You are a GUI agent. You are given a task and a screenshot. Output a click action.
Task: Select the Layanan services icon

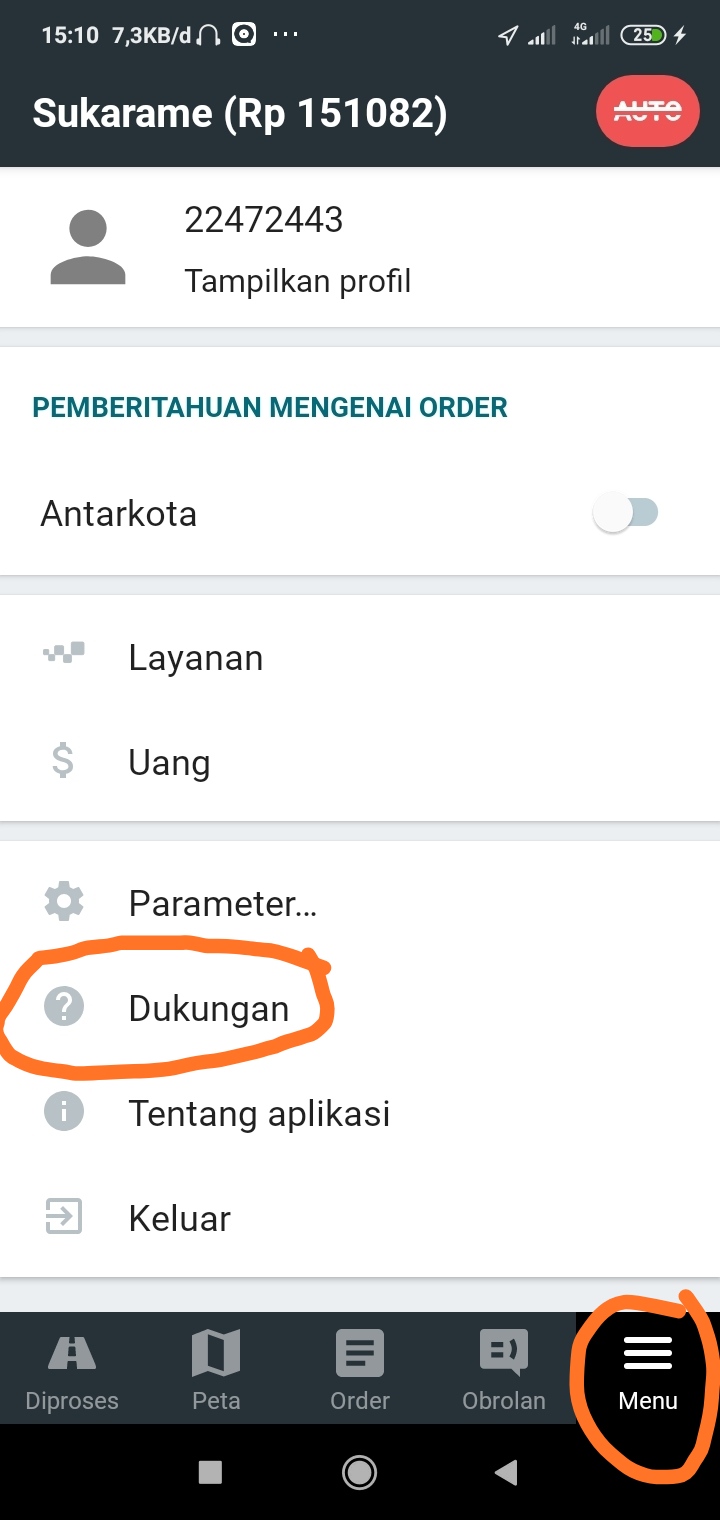click(x=63, y=657)
